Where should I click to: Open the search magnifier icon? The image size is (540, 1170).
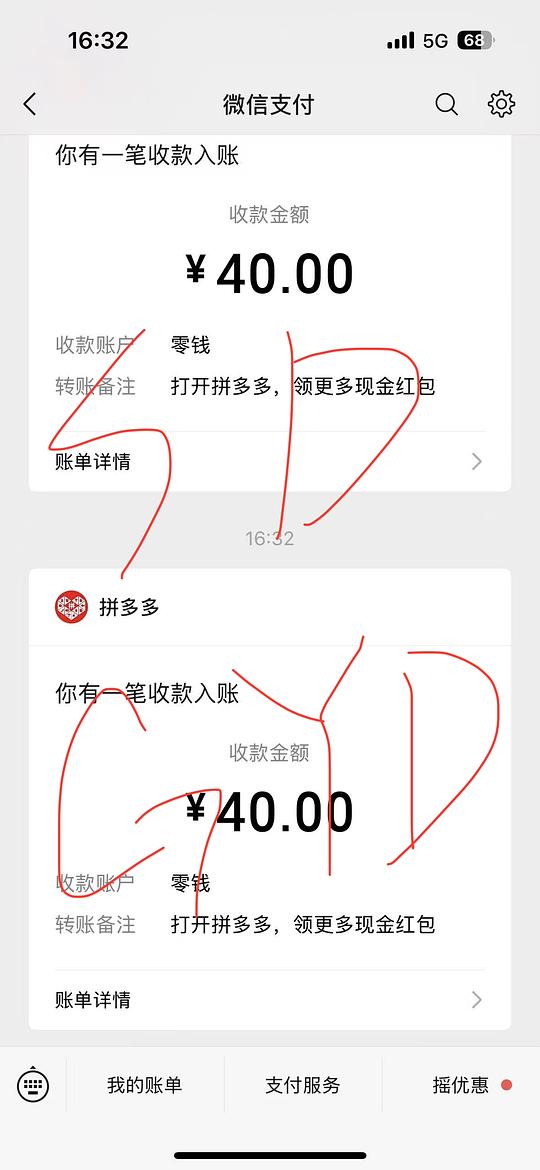coord(447,104)
